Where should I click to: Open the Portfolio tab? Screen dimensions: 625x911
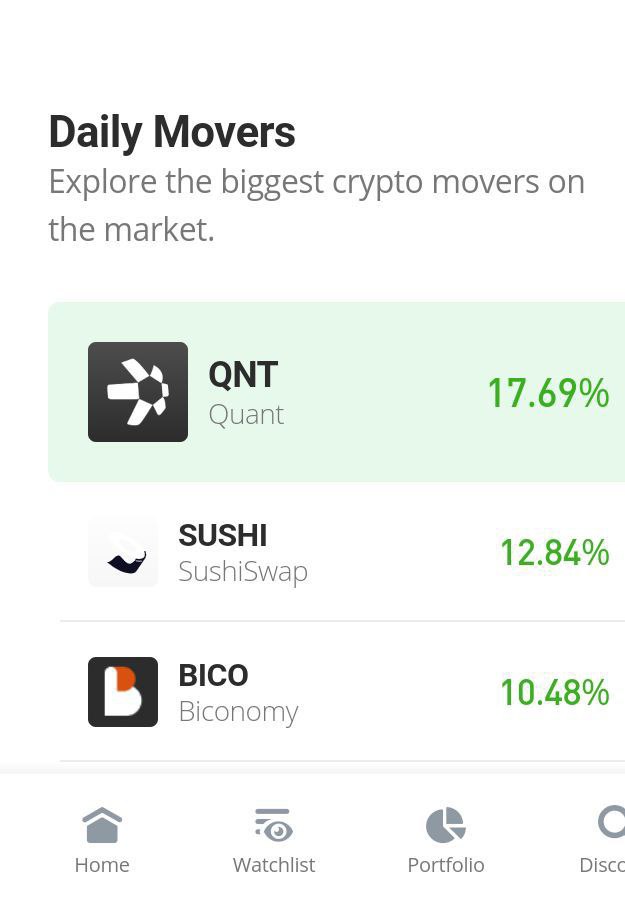pyautogui.click(x=445, y=841)
